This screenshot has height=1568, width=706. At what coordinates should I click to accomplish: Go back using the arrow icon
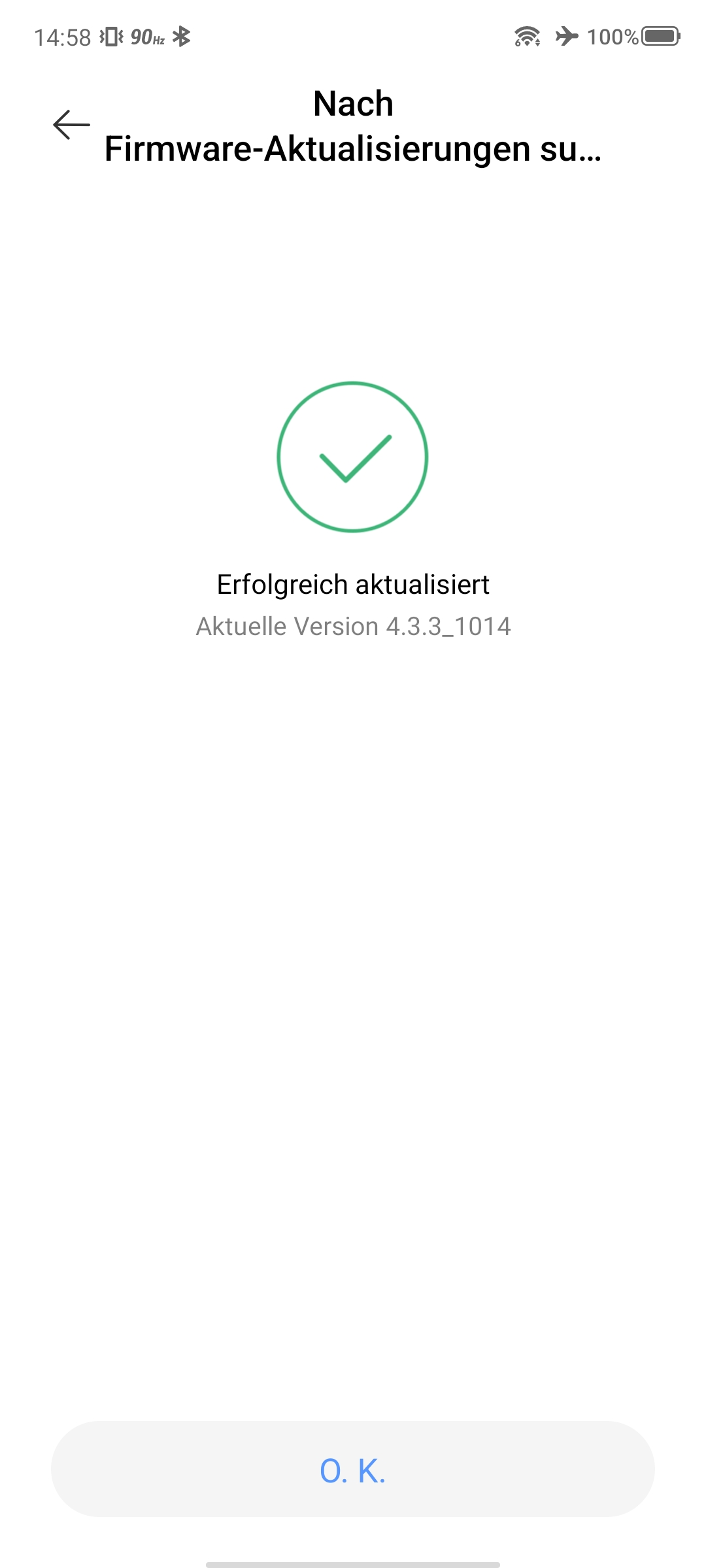tap(71, 125)
